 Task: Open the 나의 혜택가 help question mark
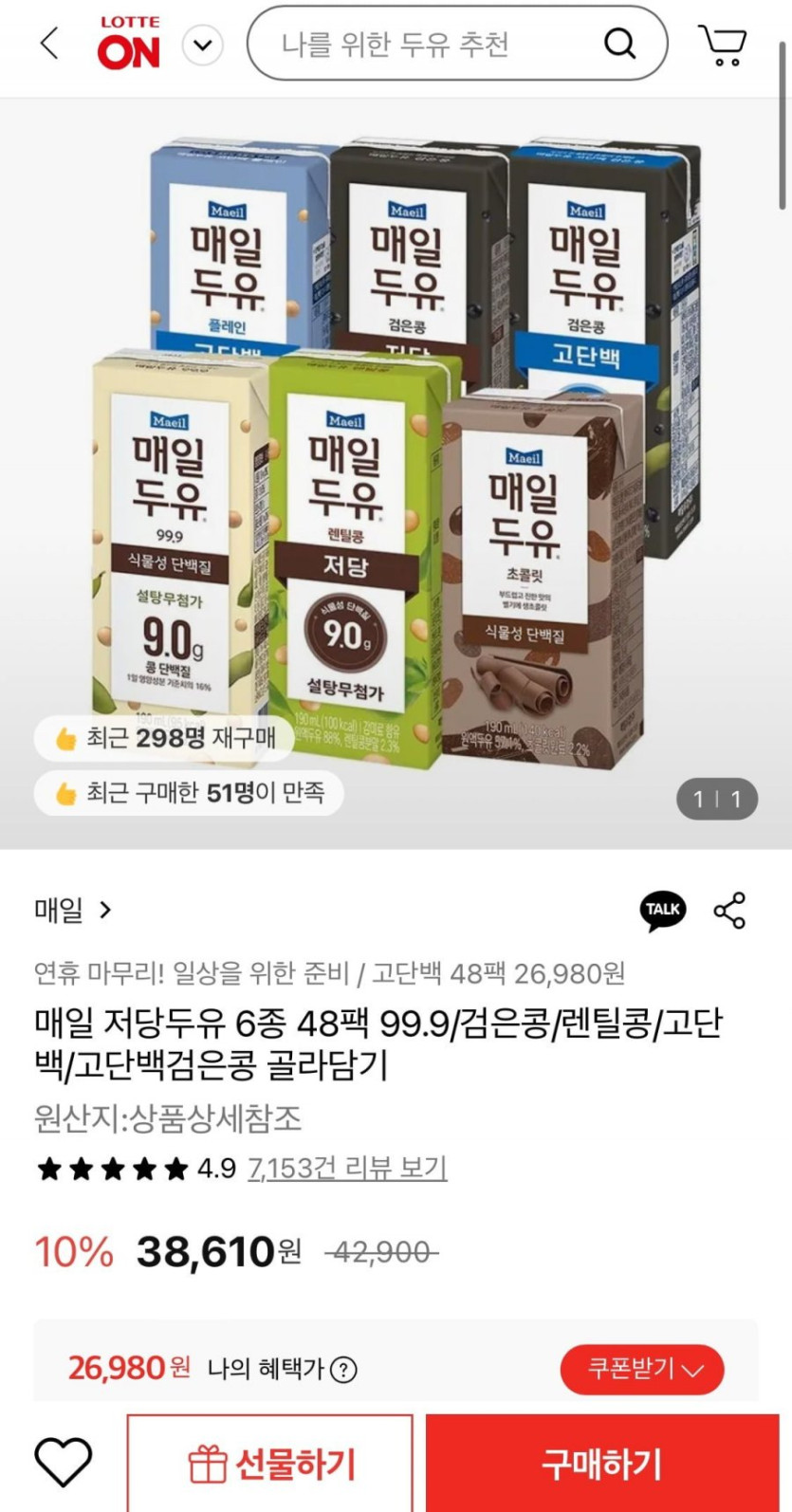(x=343, y=1370)
